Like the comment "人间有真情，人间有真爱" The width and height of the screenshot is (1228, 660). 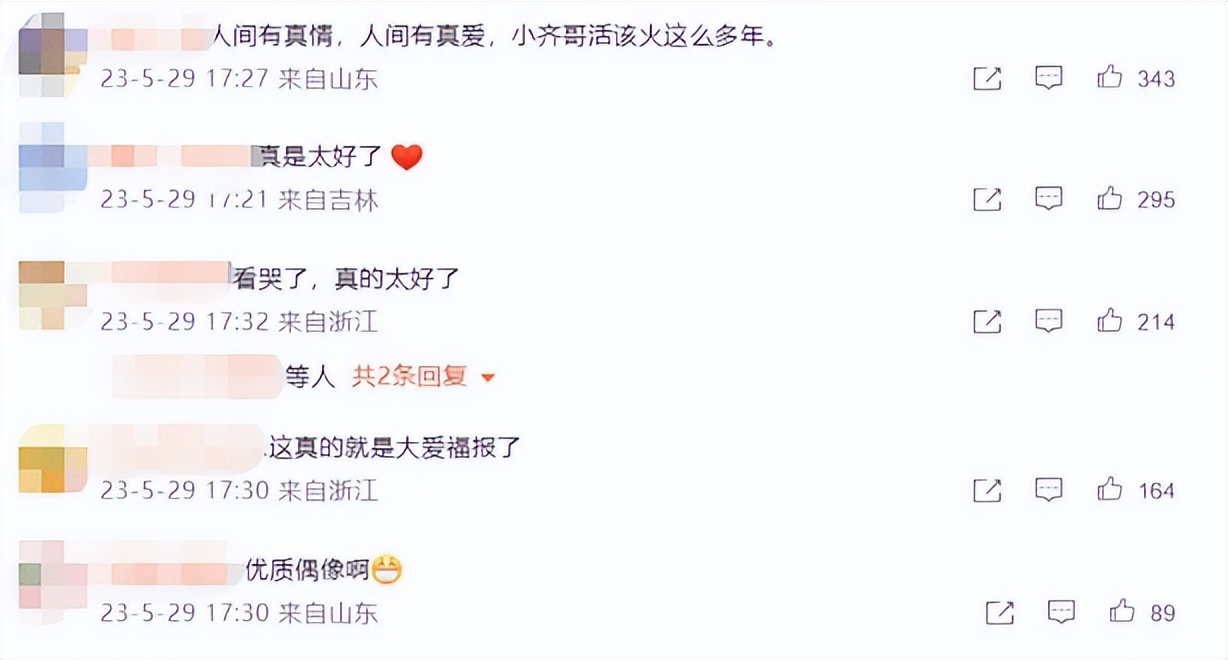(x=1109, y=78)
